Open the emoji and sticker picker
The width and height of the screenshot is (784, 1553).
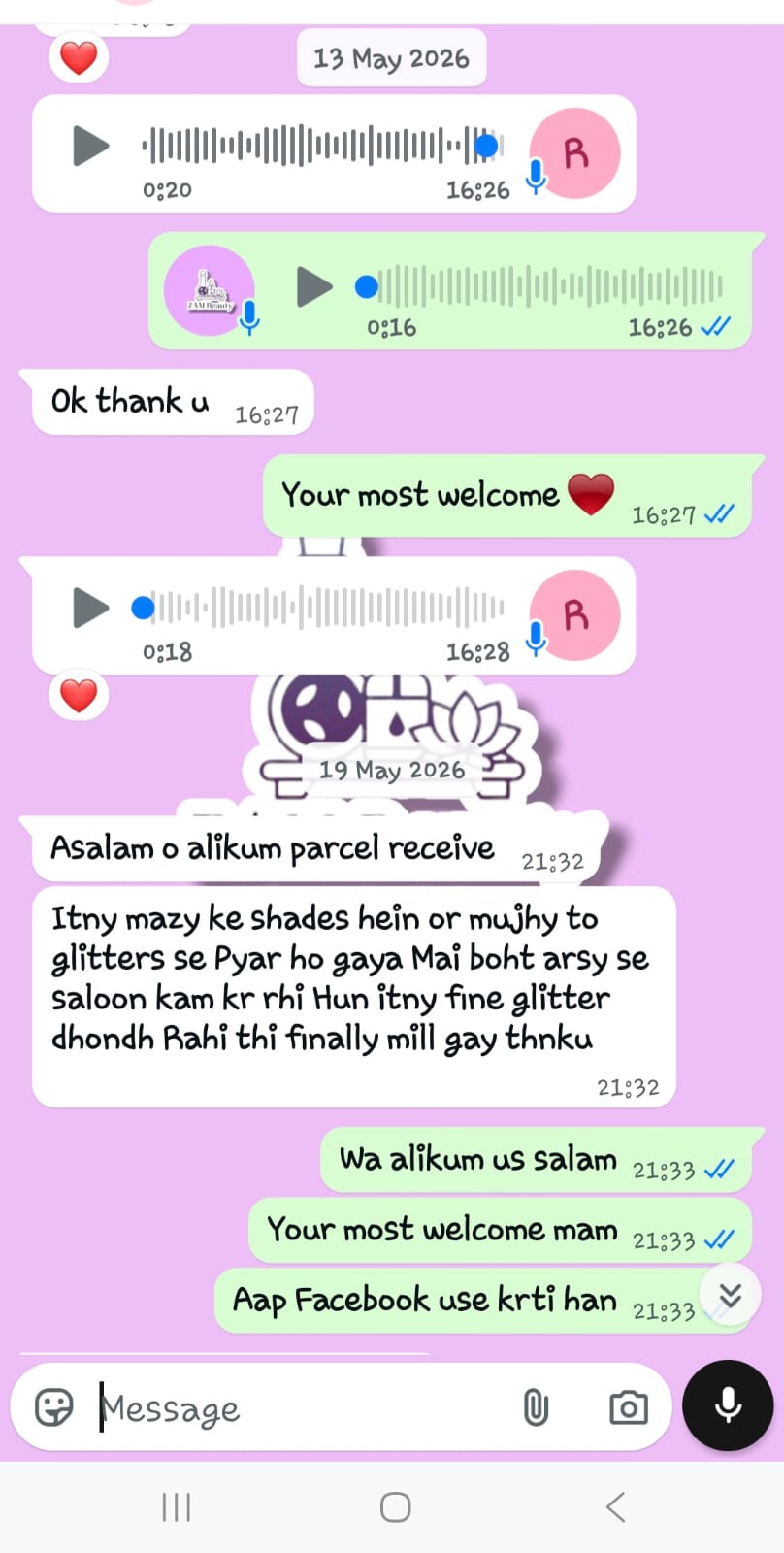tap(54, 1406)
